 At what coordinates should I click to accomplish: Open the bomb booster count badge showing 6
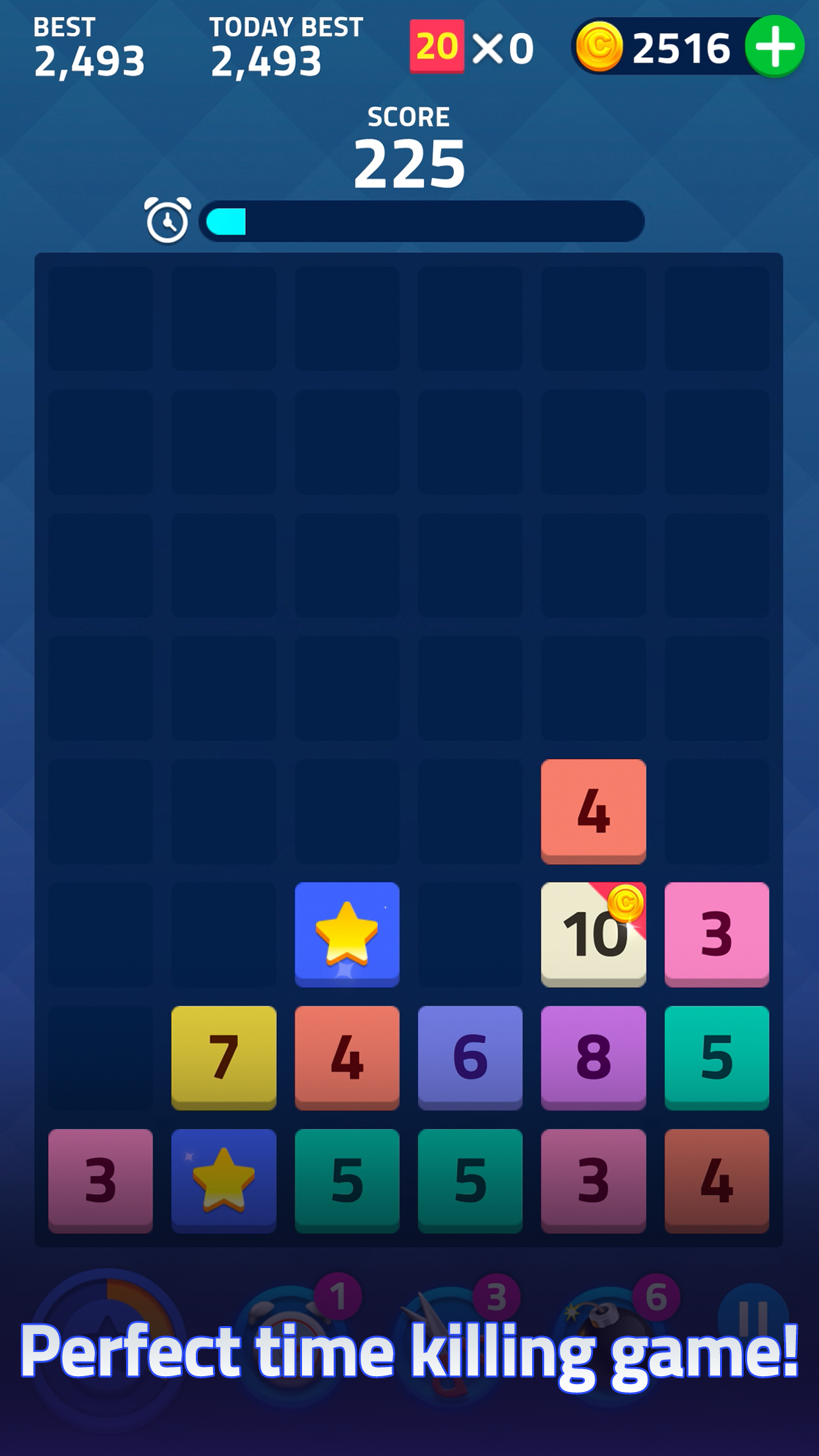coord(654,1298)
